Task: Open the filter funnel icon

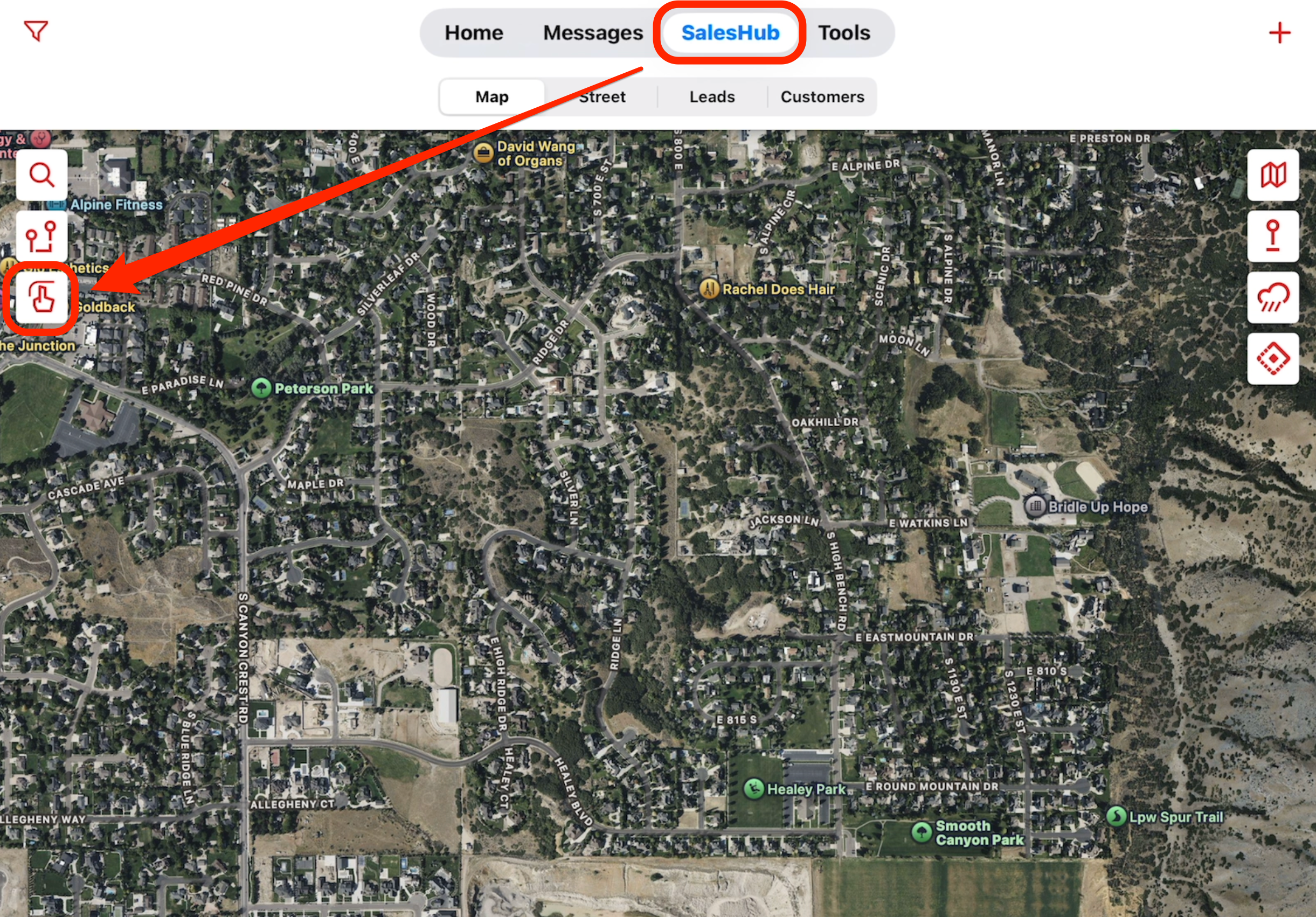Action: tap(36, 31)
